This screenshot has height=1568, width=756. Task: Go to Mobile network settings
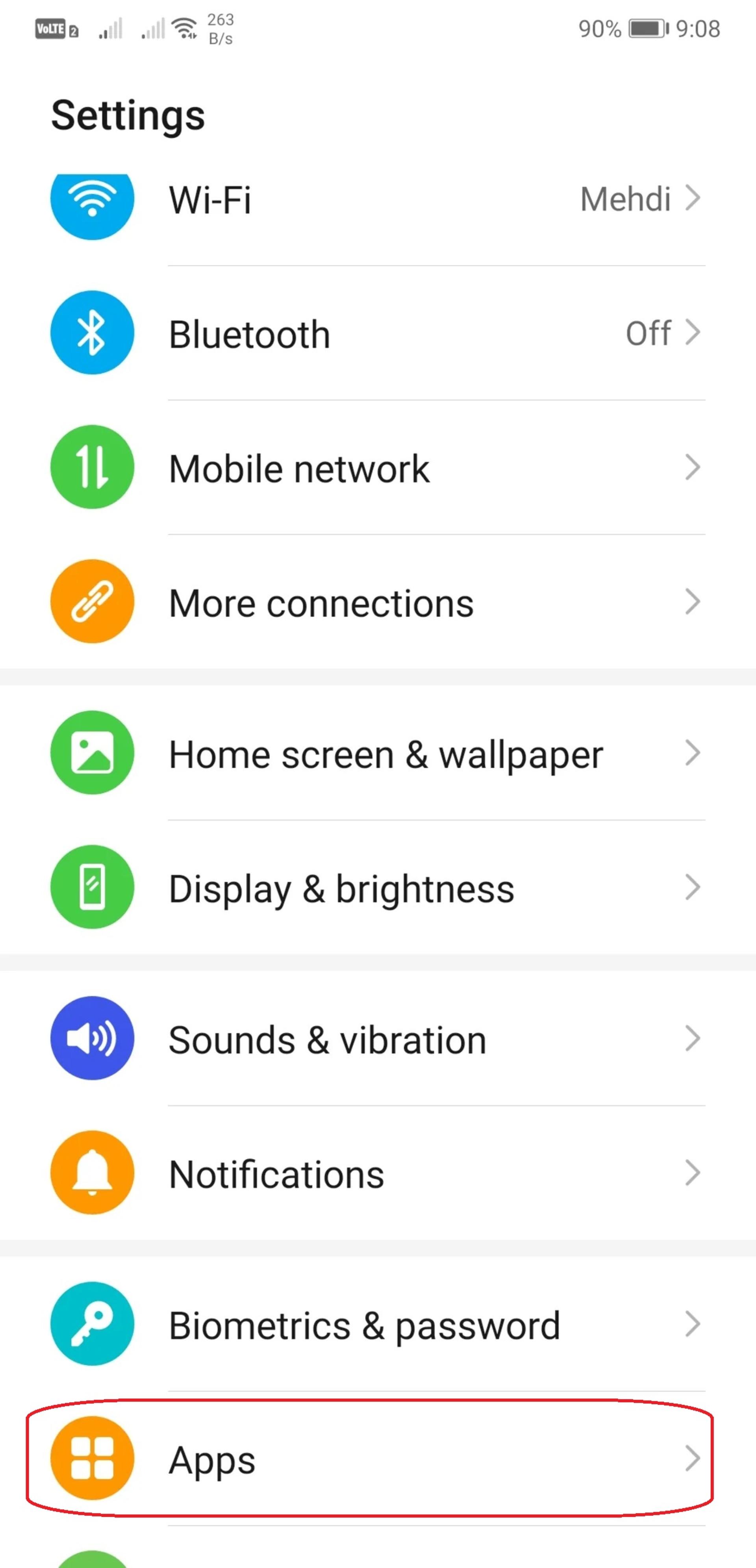coord(378,467)
